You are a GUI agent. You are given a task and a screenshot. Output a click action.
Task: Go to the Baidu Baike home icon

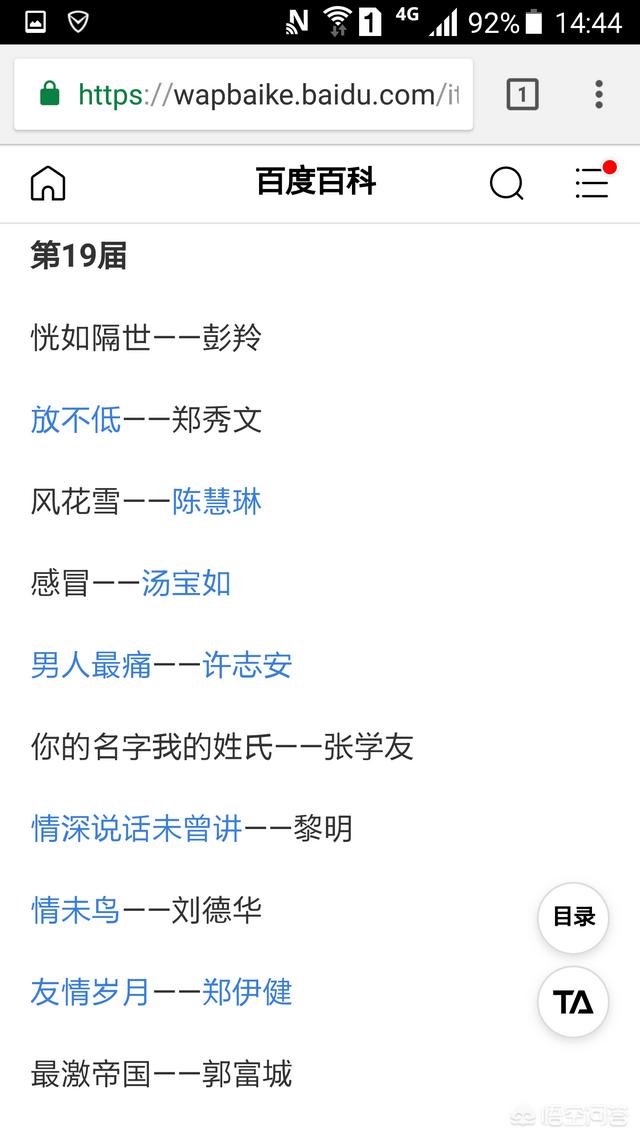(48, 183)
